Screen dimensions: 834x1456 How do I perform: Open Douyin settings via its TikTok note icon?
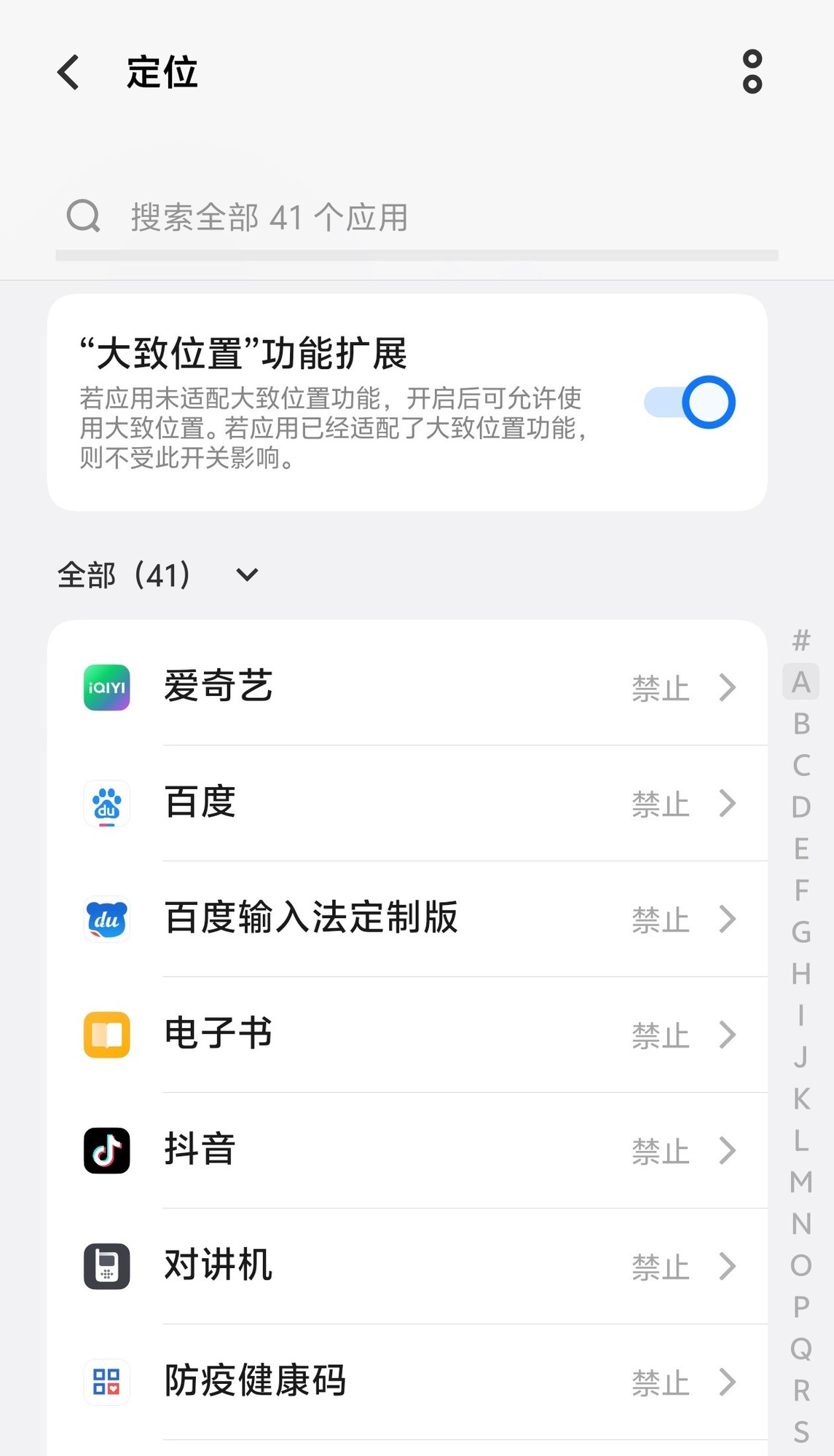106,1151
